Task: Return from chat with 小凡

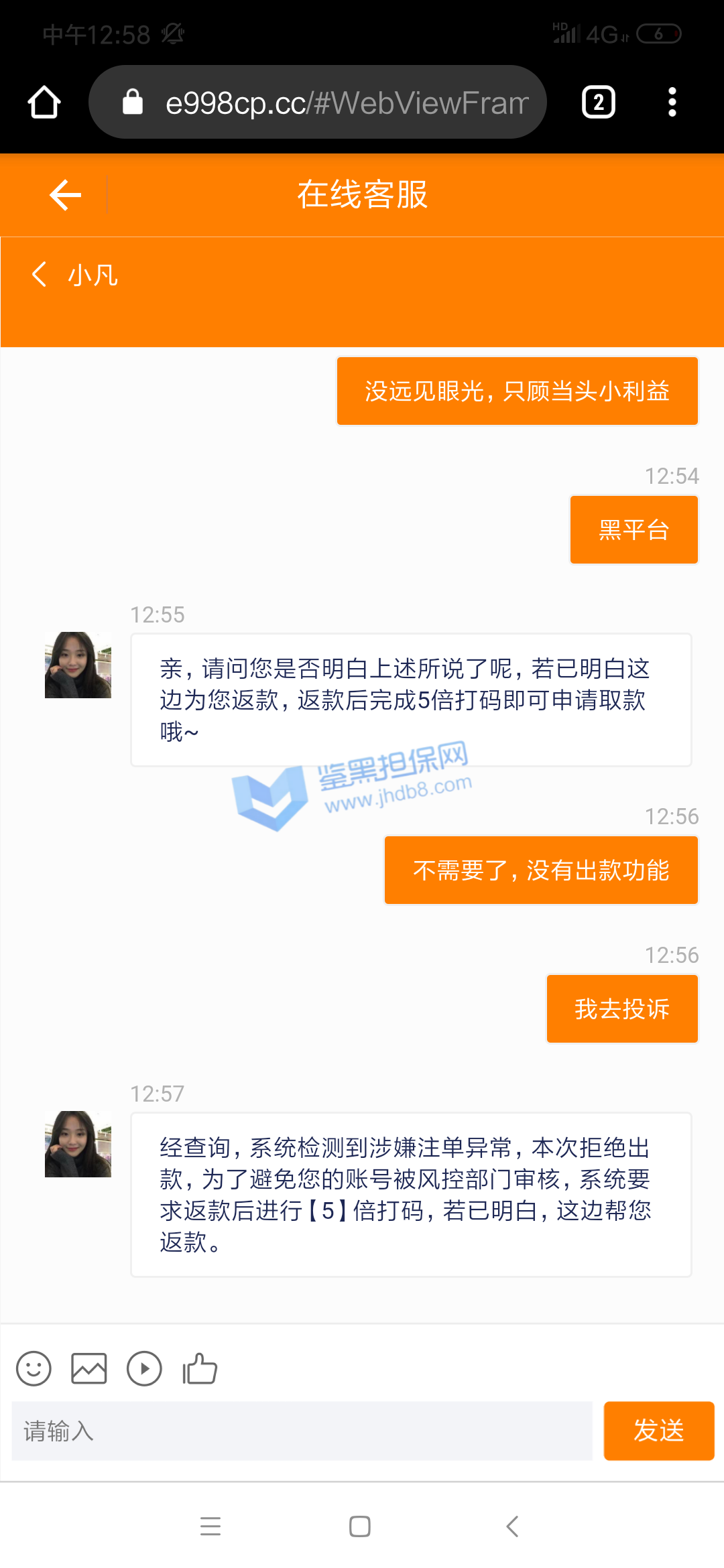Action: 40,274
